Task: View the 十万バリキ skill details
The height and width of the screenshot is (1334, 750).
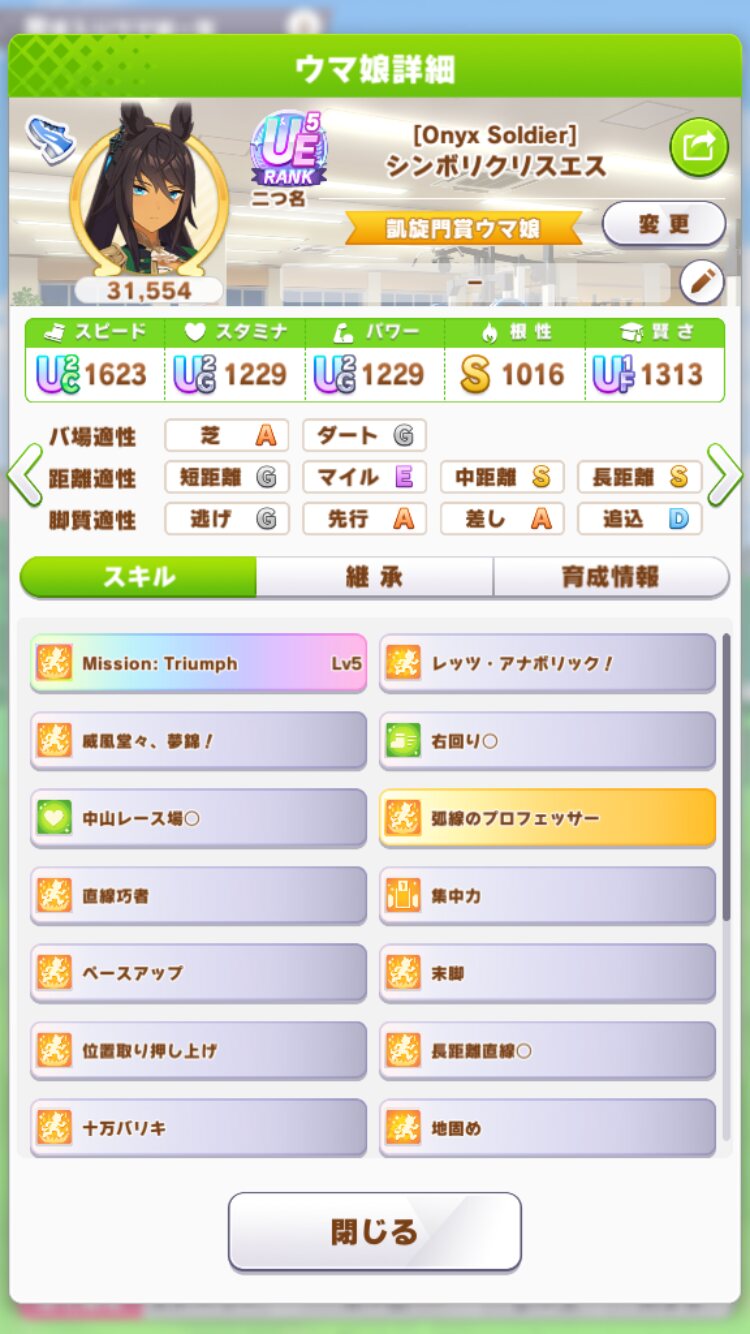Action: tap(198, 1128)
